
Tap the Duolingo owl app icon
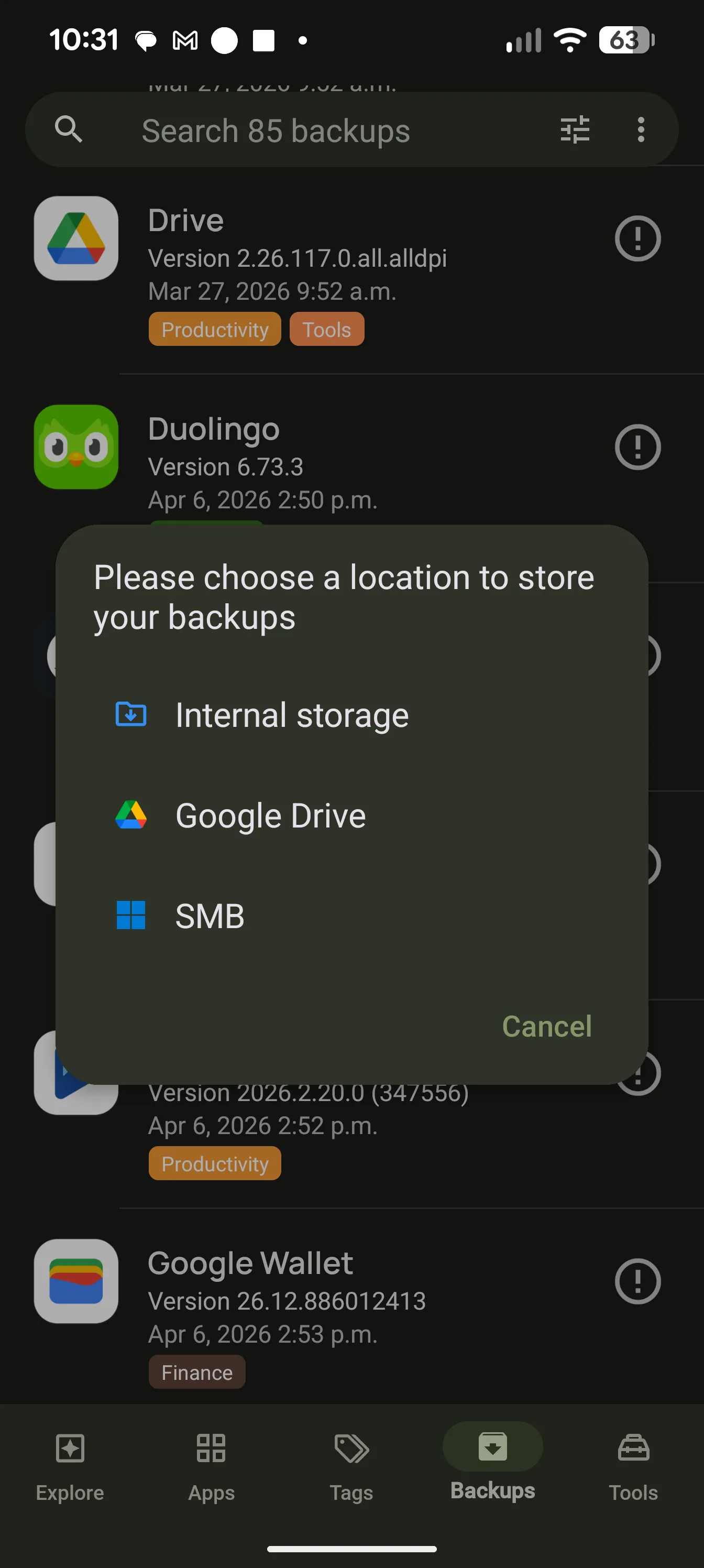tap(75, 447)
